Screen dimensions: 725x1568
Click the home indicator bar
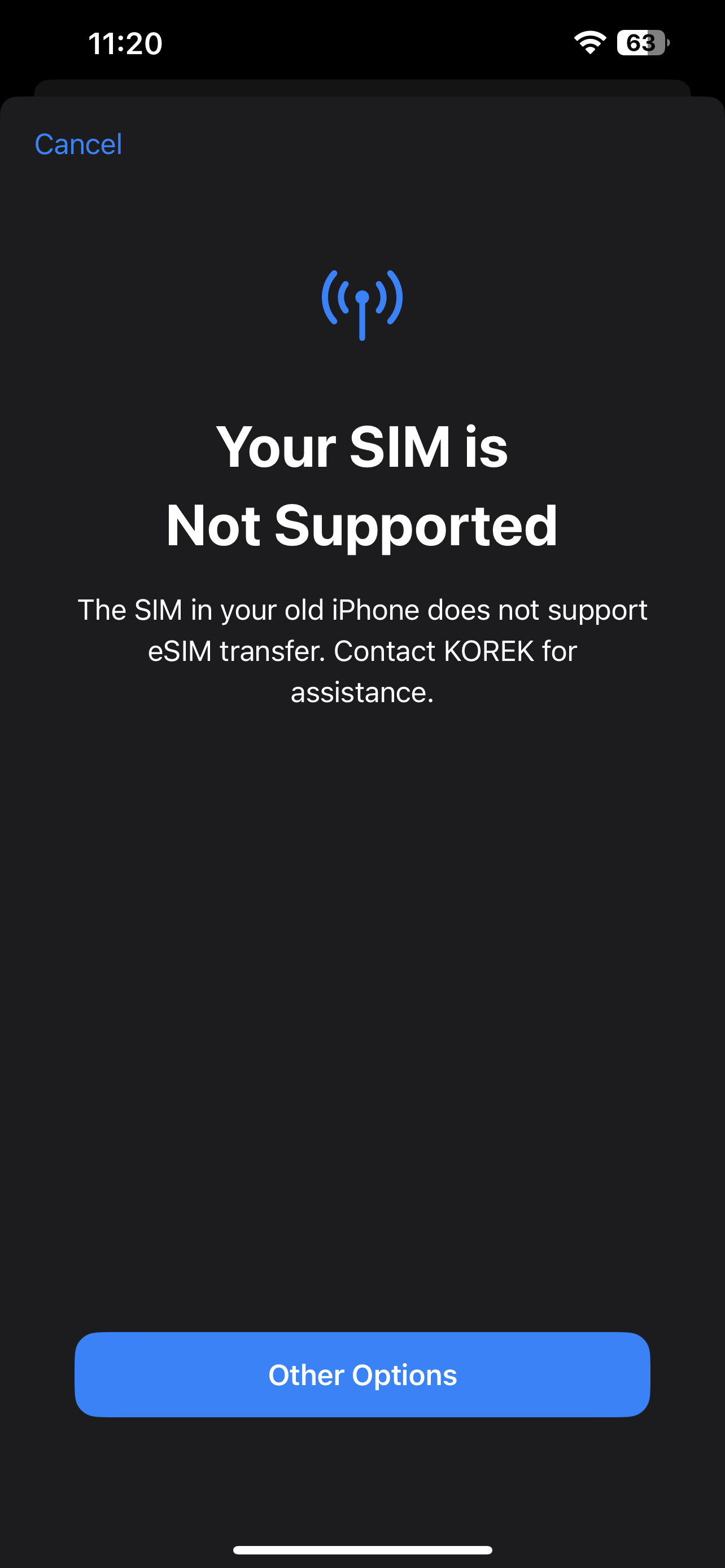tap(362, 1549)
